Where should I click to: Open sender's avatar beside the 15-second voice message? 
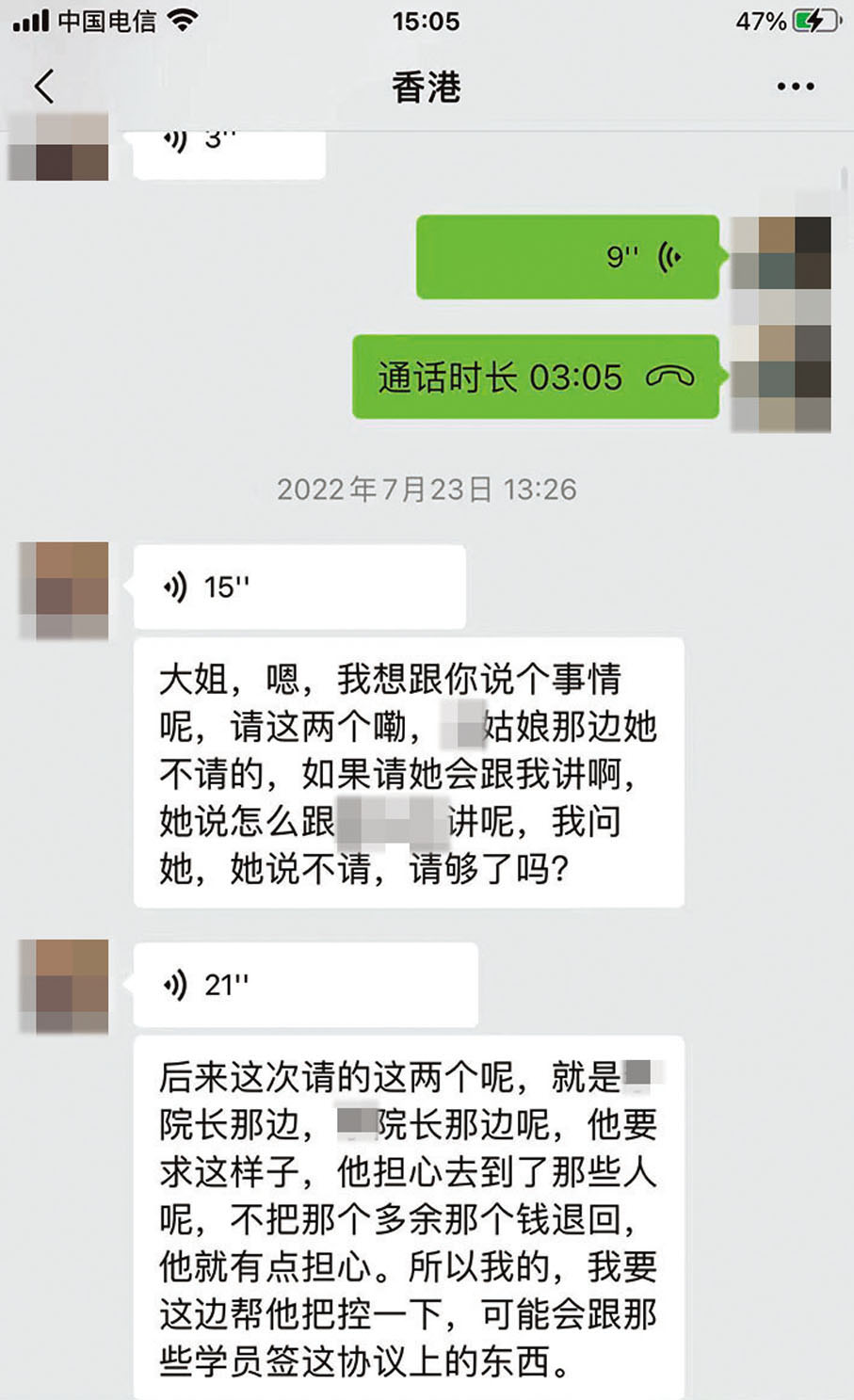[x=64, y=590]
